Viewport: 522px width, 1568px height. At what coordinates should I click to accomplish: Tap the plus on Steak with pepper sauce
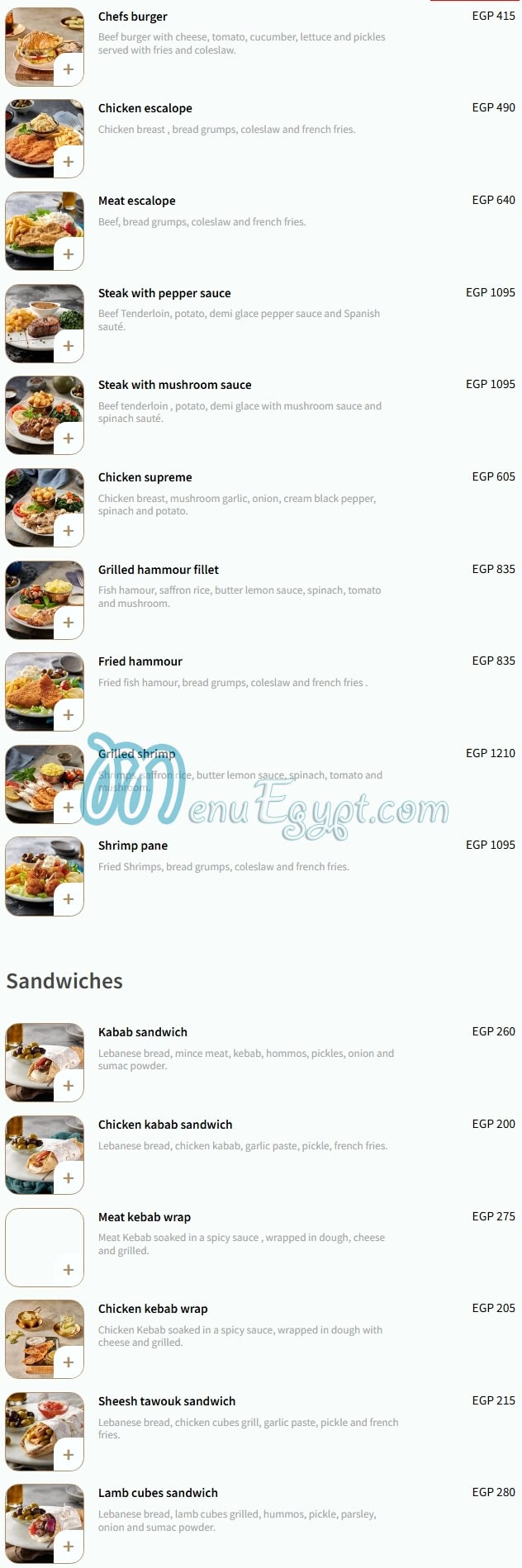click(x=69, y=346)
